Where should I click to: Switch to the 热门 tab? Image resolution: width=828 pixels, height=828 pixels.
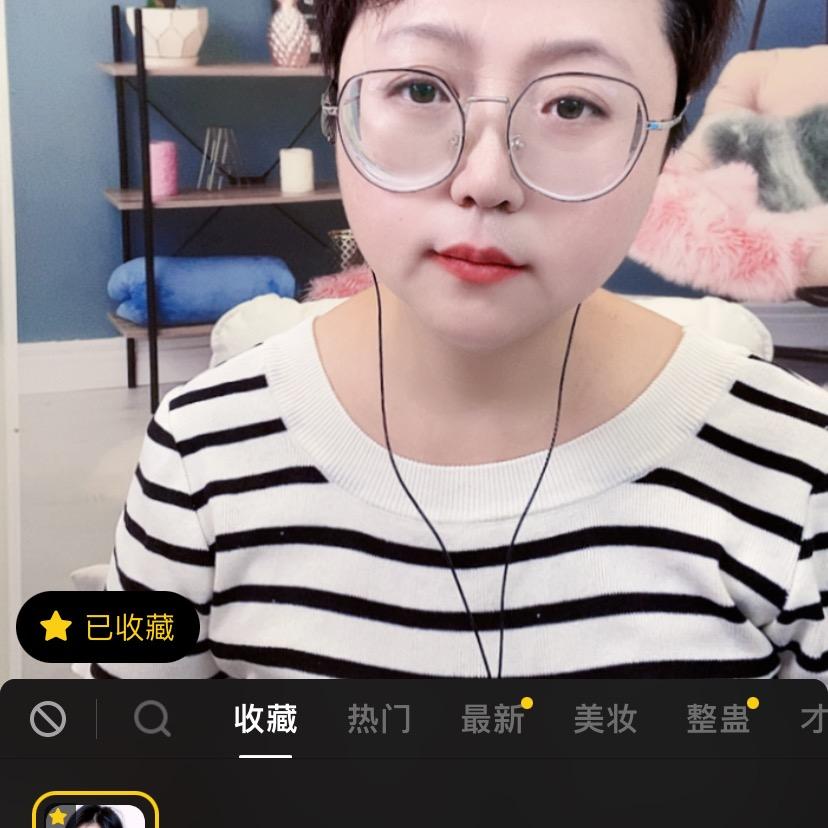tap(379, 719)
